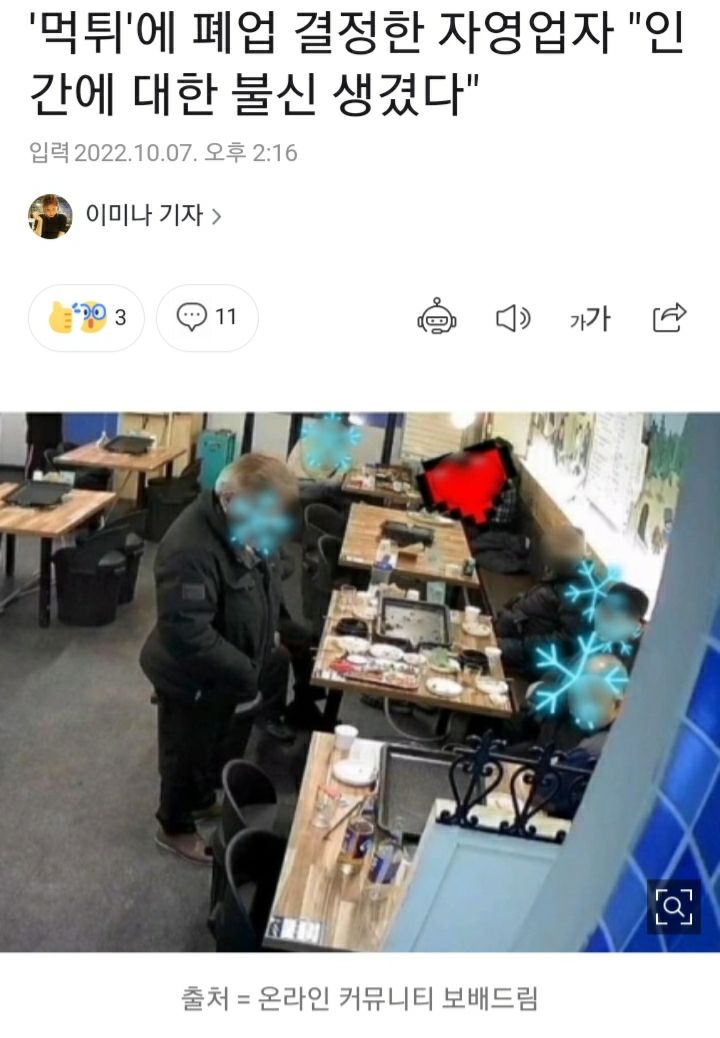Tap the reactions button showing 3
This screenshot has height=1038, width=720.
pos(87,318)
